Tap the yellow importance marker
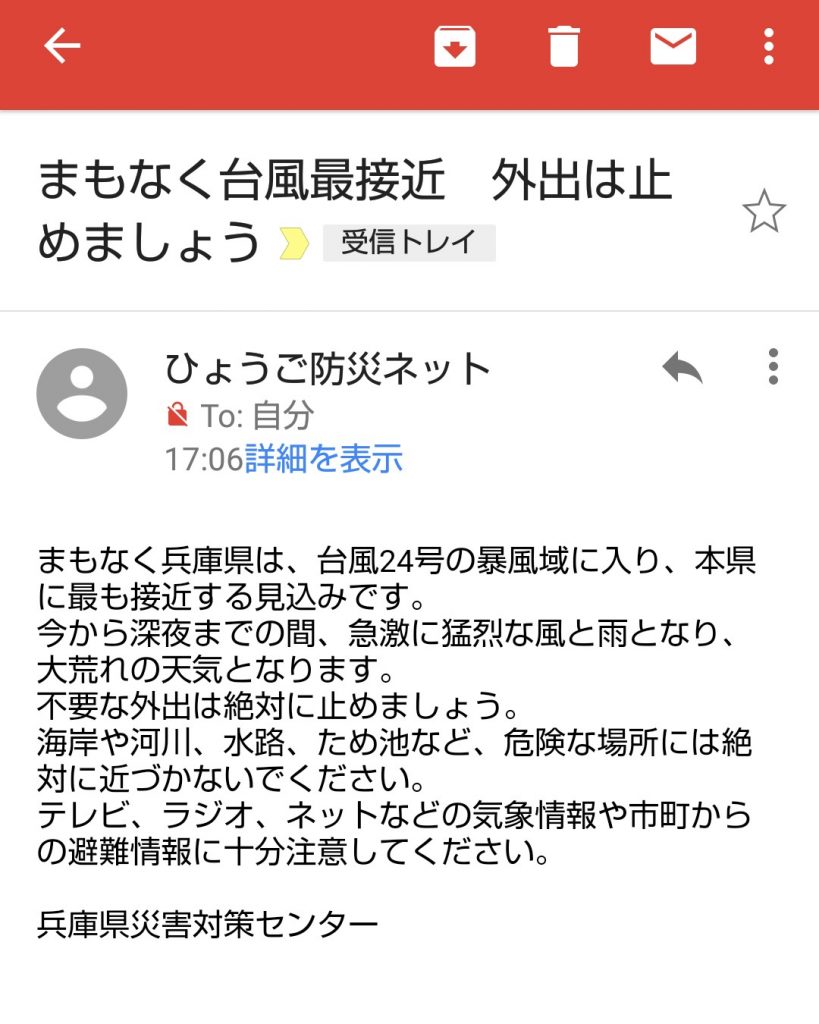The height and width of the screenshot is (1024, 819). click(x=294, y=244)
